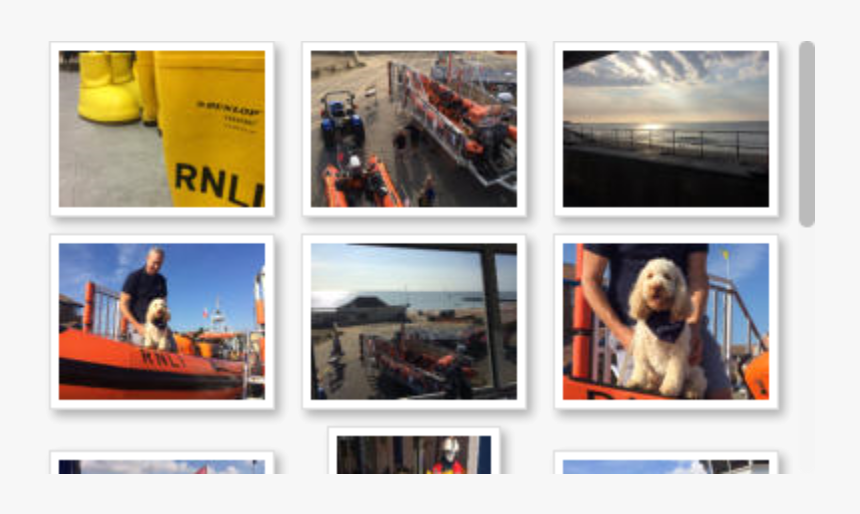Tap the gallery's vertical scrollbar handle

pos(807,134)
